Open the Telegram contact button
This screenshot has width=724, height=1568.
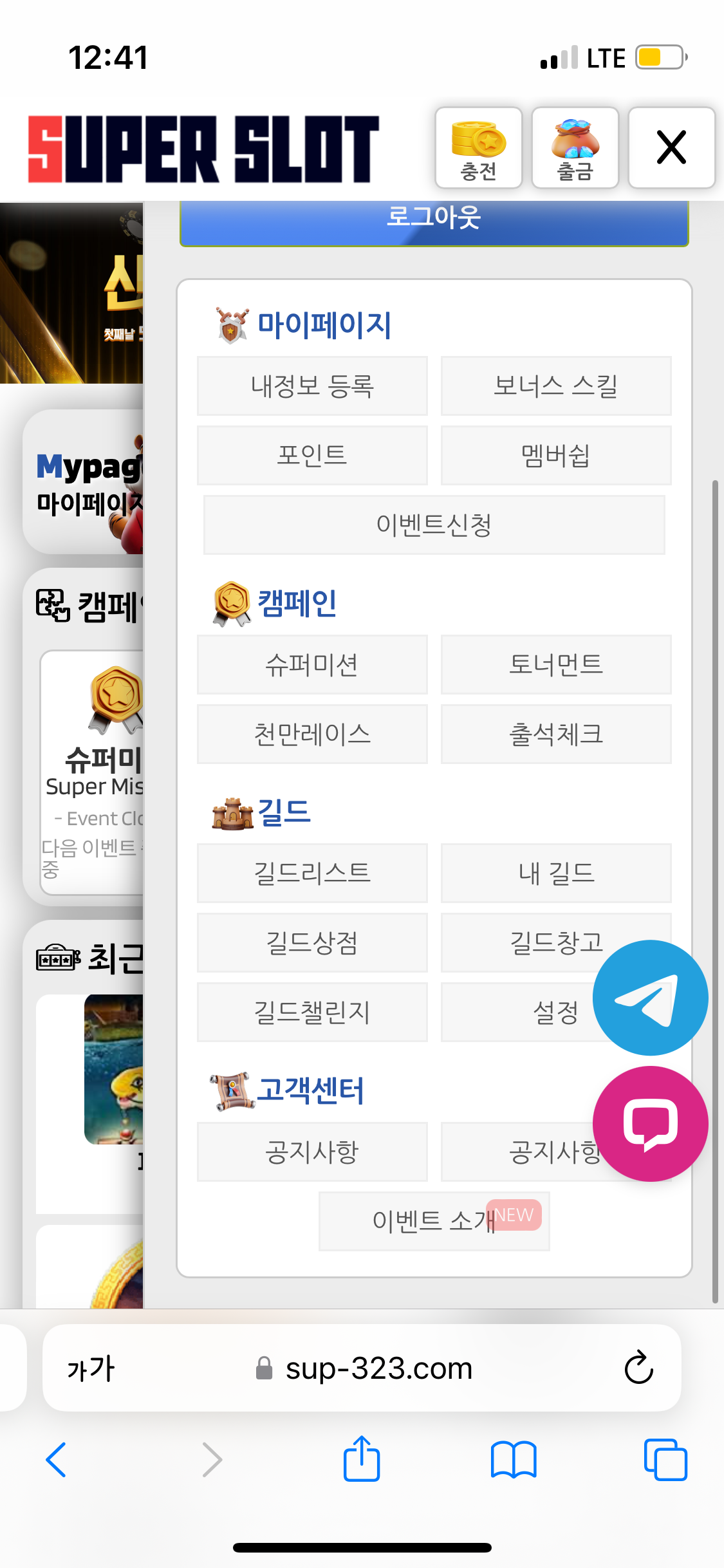tap(650, 998)
